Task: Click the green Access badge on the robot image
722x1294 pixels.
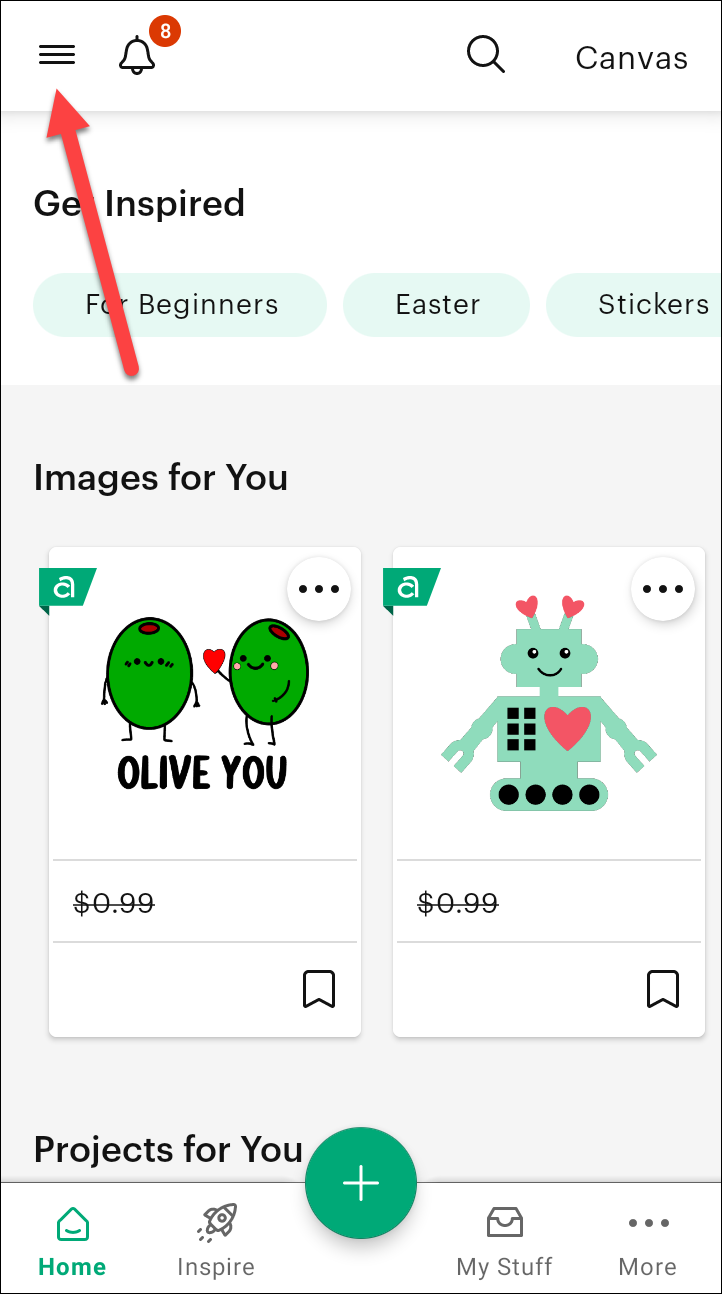Action: pos(408,588)
